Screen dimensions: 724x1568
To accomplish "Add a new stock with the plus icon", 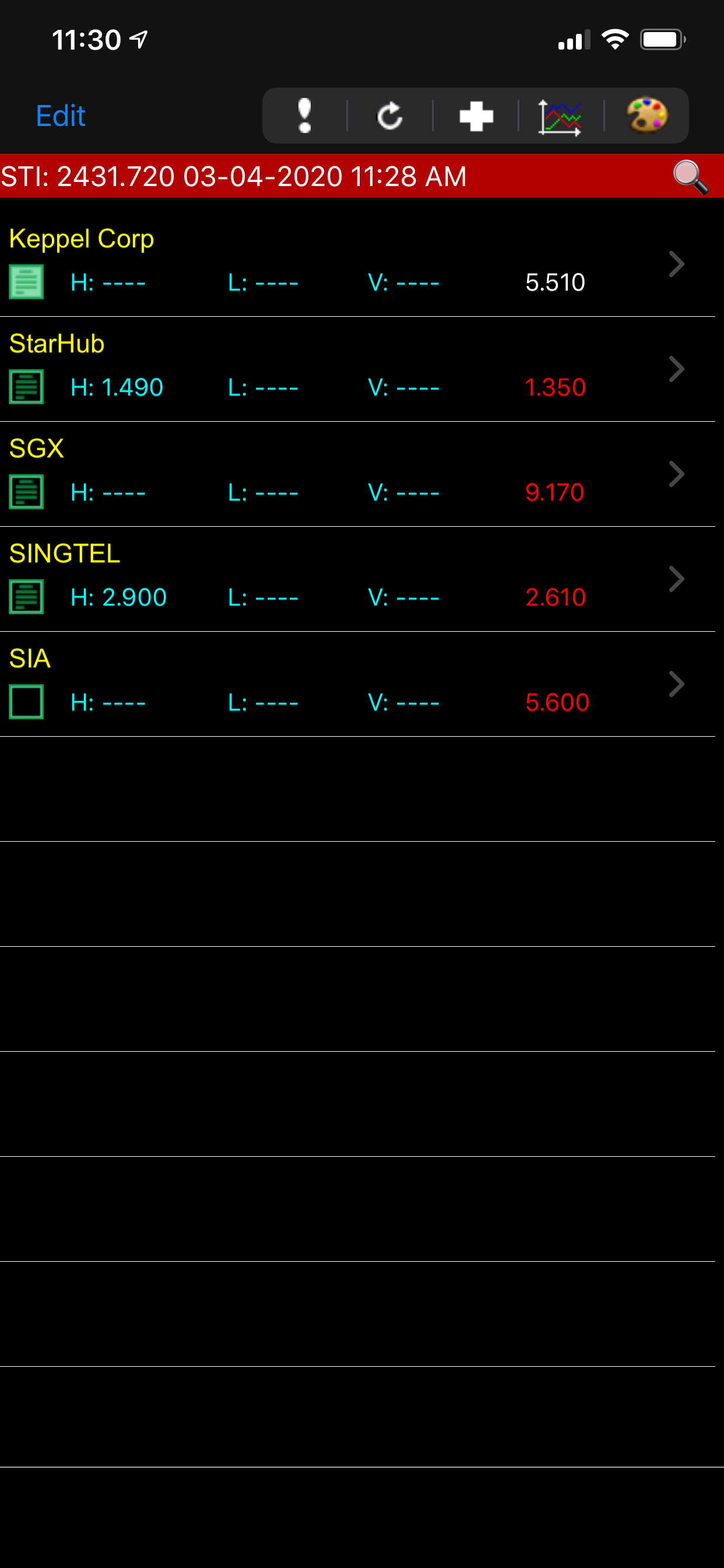I will [x=476, y=116].
